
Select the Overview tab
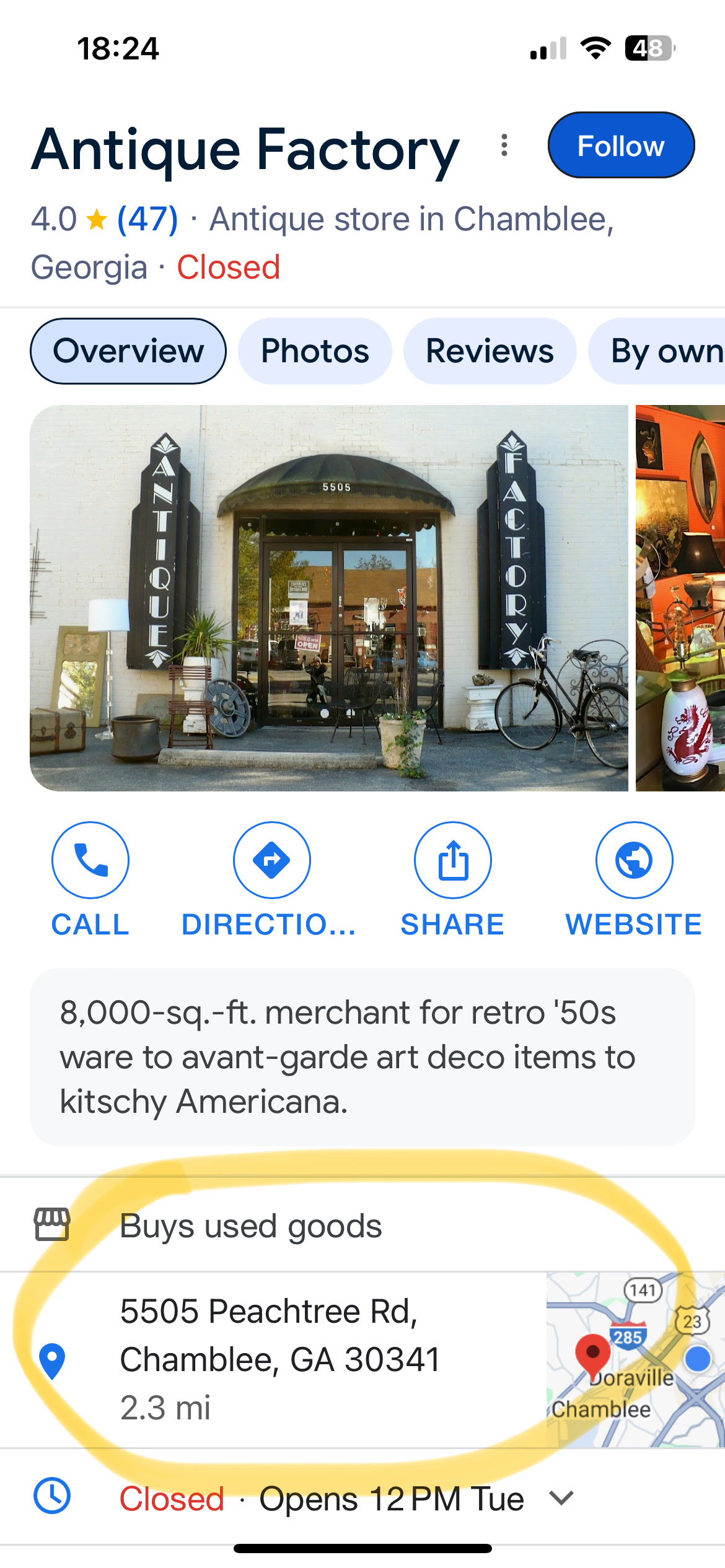pyautogui.click(x=128, y=351)
